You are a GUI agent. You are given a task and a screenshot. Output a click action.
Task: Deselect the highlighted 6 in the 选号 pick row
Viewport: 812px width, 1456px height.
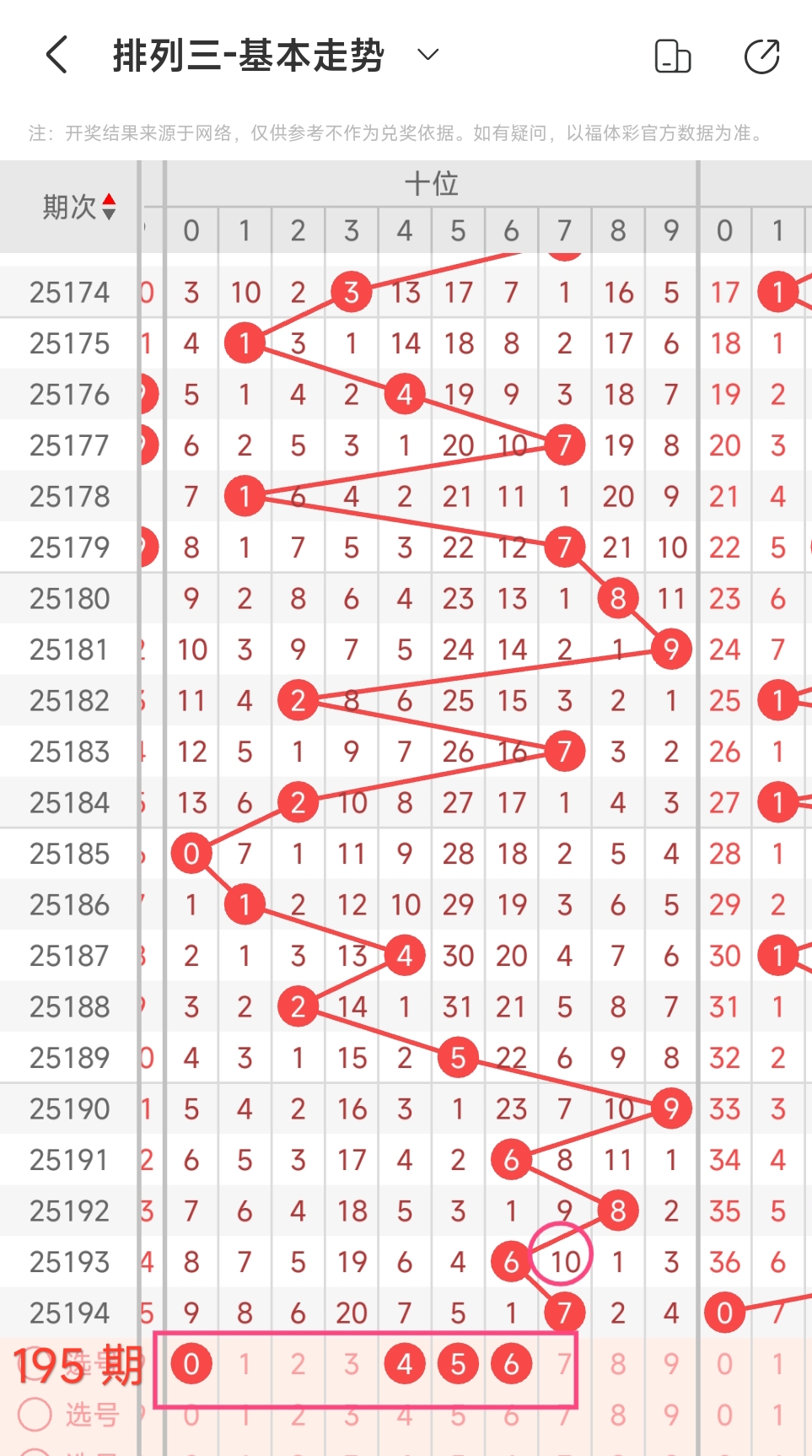511,1364
